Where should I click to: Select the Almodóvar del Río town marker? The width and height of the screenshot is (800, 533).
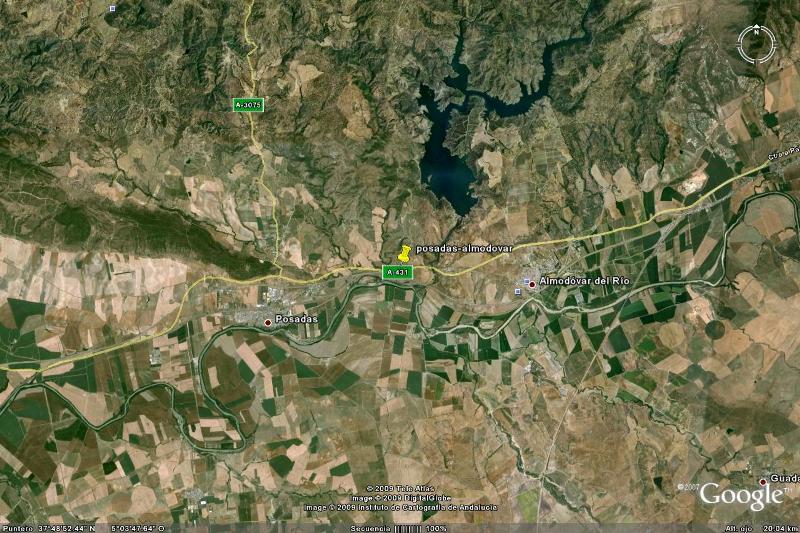click(532, 284)
